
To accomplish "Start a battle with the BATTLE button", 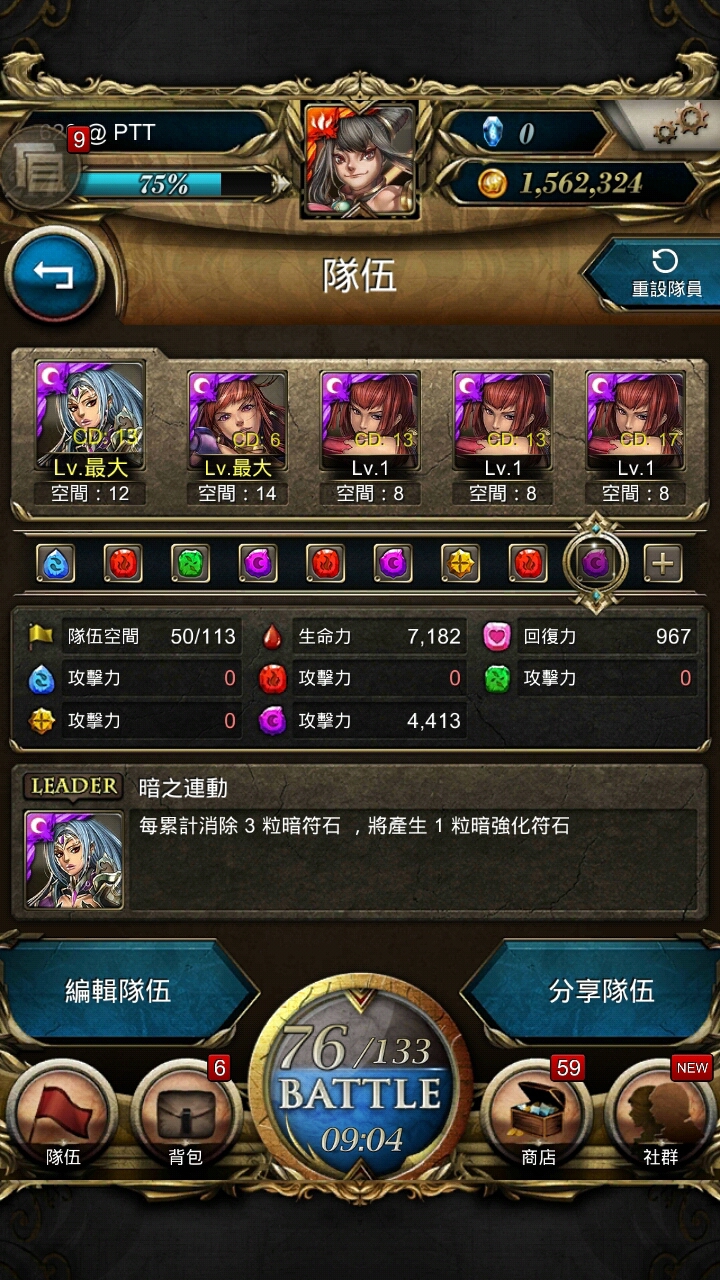I will (x=360, y=1091).
